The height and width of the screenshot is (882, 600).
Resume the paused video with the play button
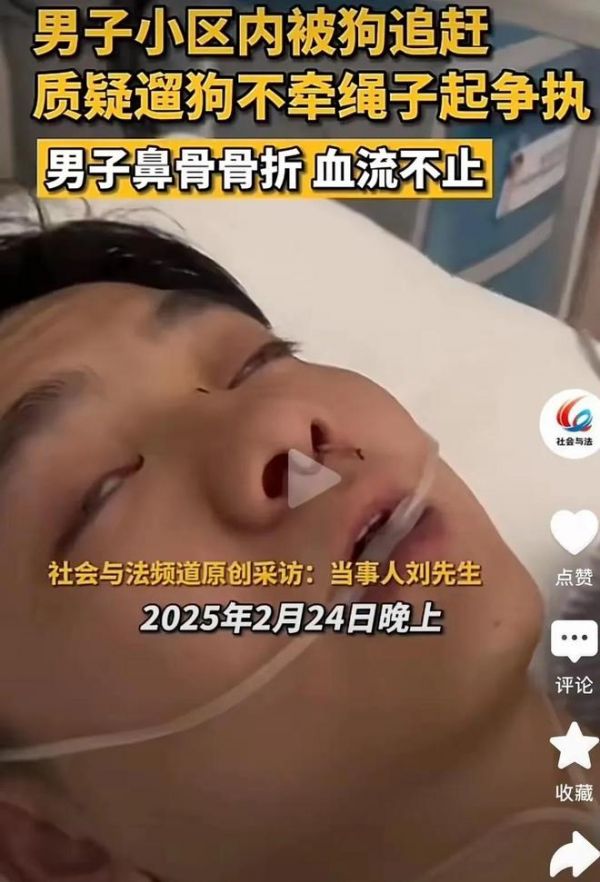[313, 479]
